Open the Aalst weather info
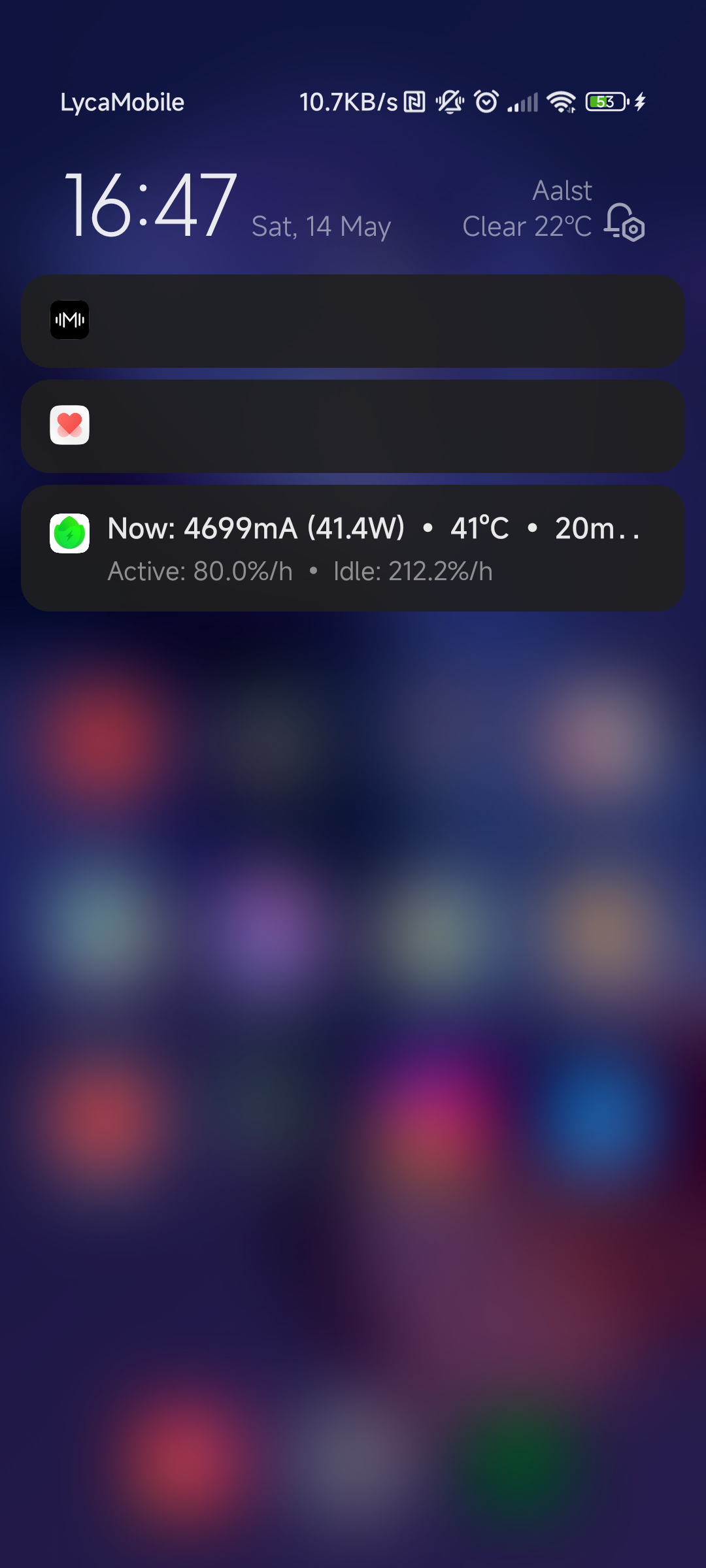 (527, 209)
